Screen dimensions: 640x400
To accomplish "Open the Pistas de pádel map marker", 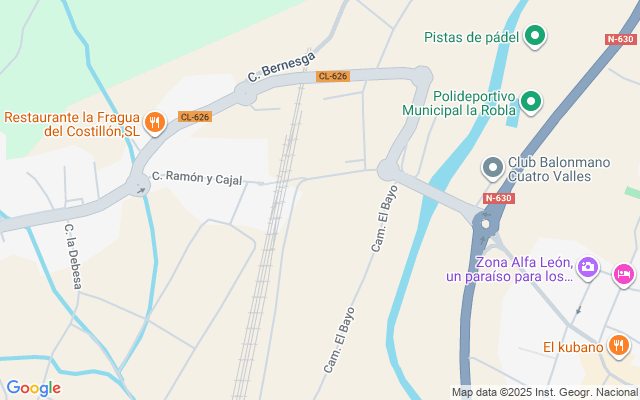I will (x=536, y=38).
